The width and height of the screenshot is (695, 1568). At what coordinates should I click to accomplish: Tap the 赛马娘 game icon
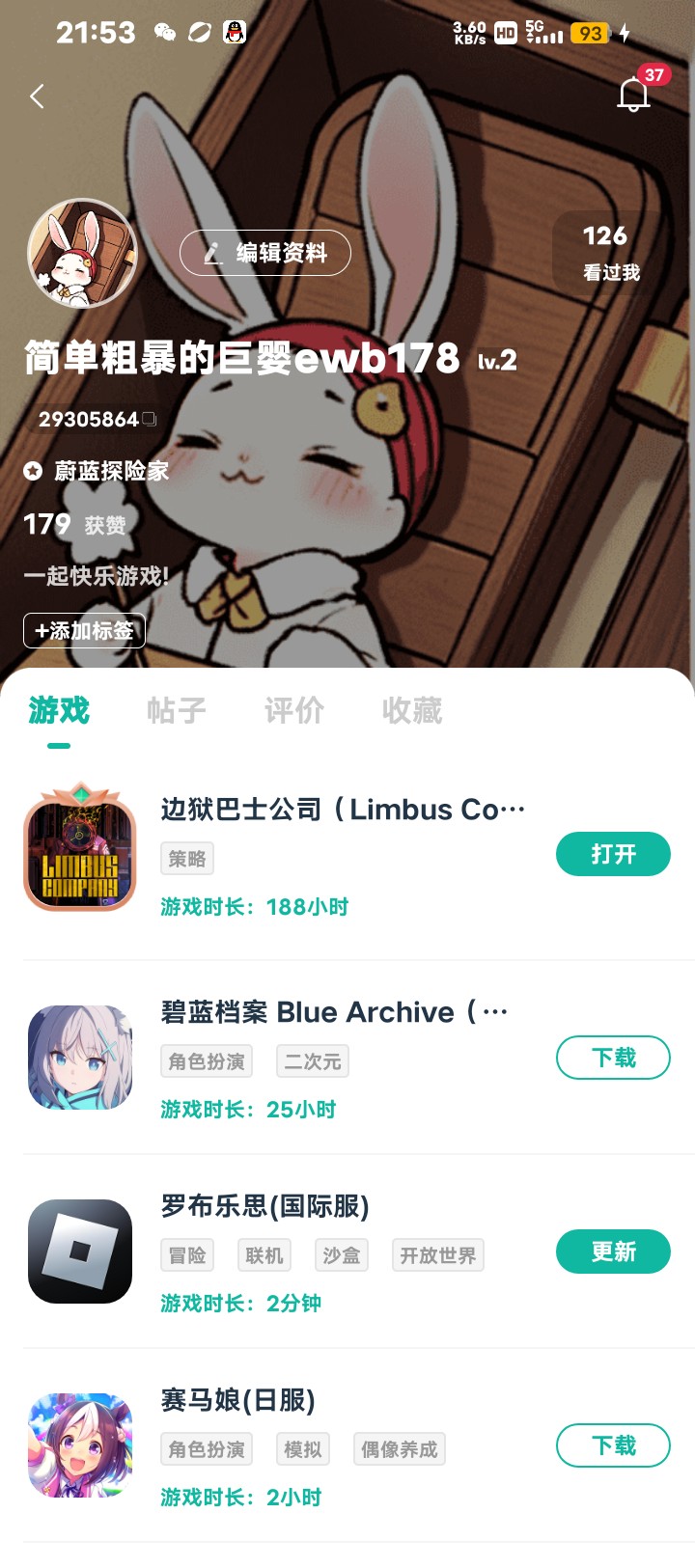tap(80, 1445)
